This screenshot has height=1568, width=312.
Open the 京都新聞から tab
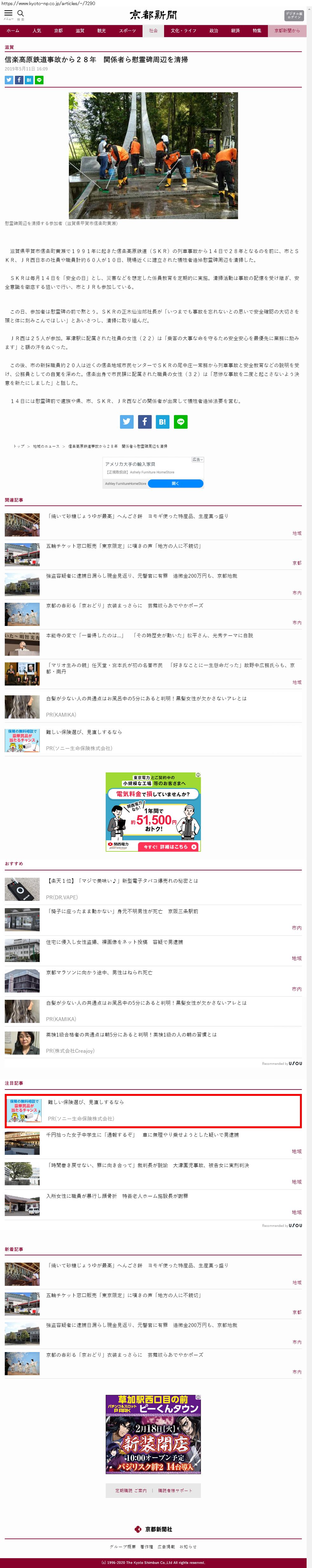(x=287, y=30)
